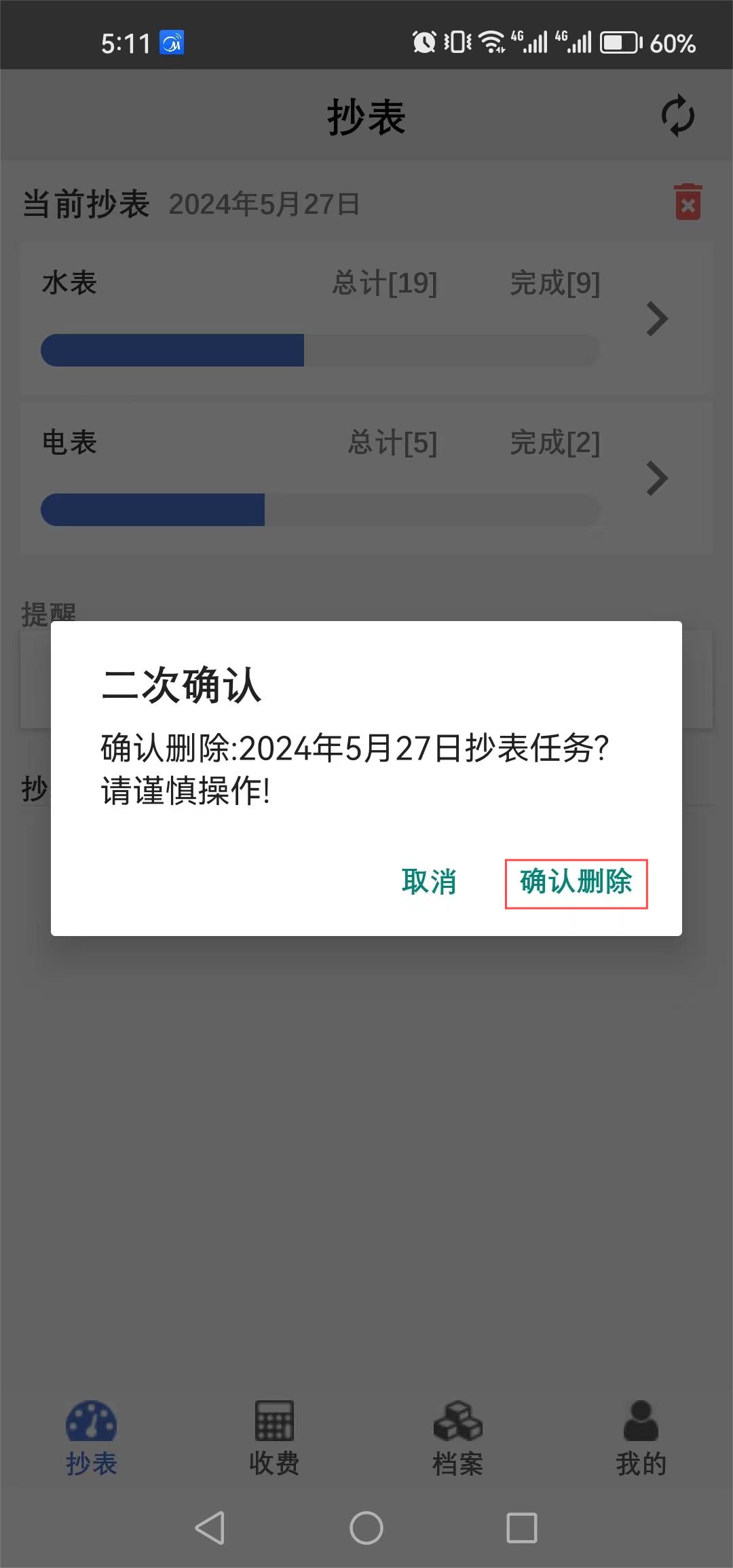Cancel the deletion with 取消
733x1568 pixels.
[429, 882]
